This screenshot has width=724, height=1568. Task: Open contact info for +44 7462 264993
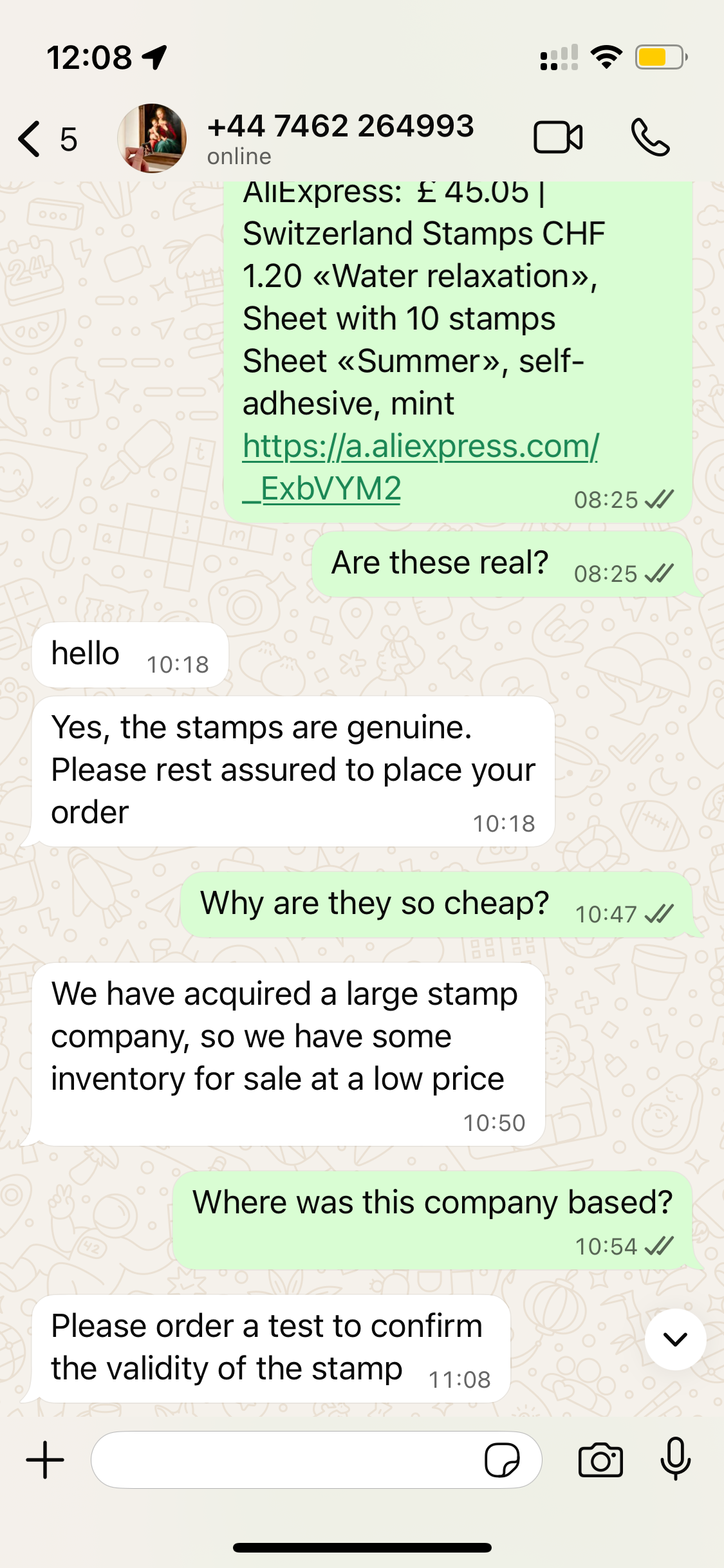tap(340, 137)
